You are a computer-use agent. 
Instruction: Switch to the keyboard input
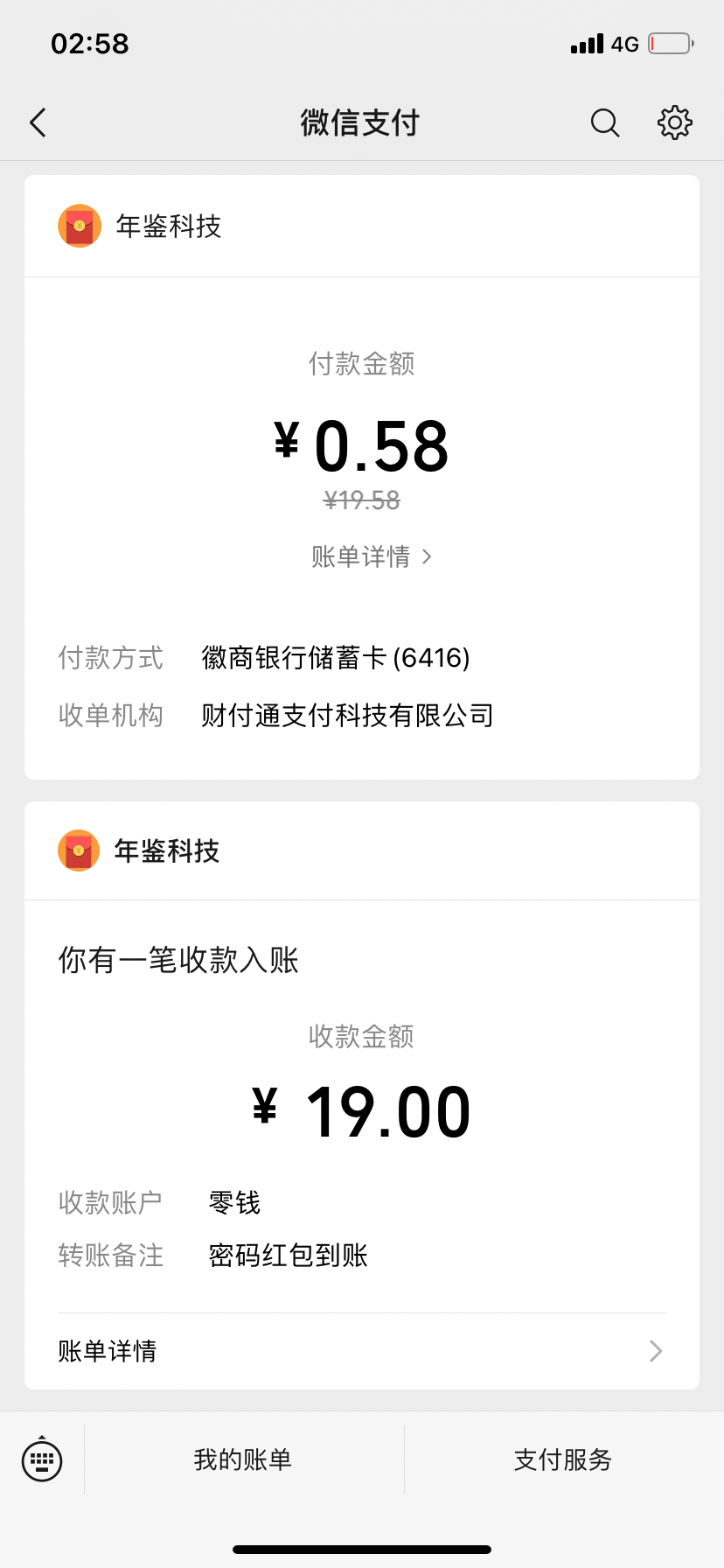click(42, 1459)
